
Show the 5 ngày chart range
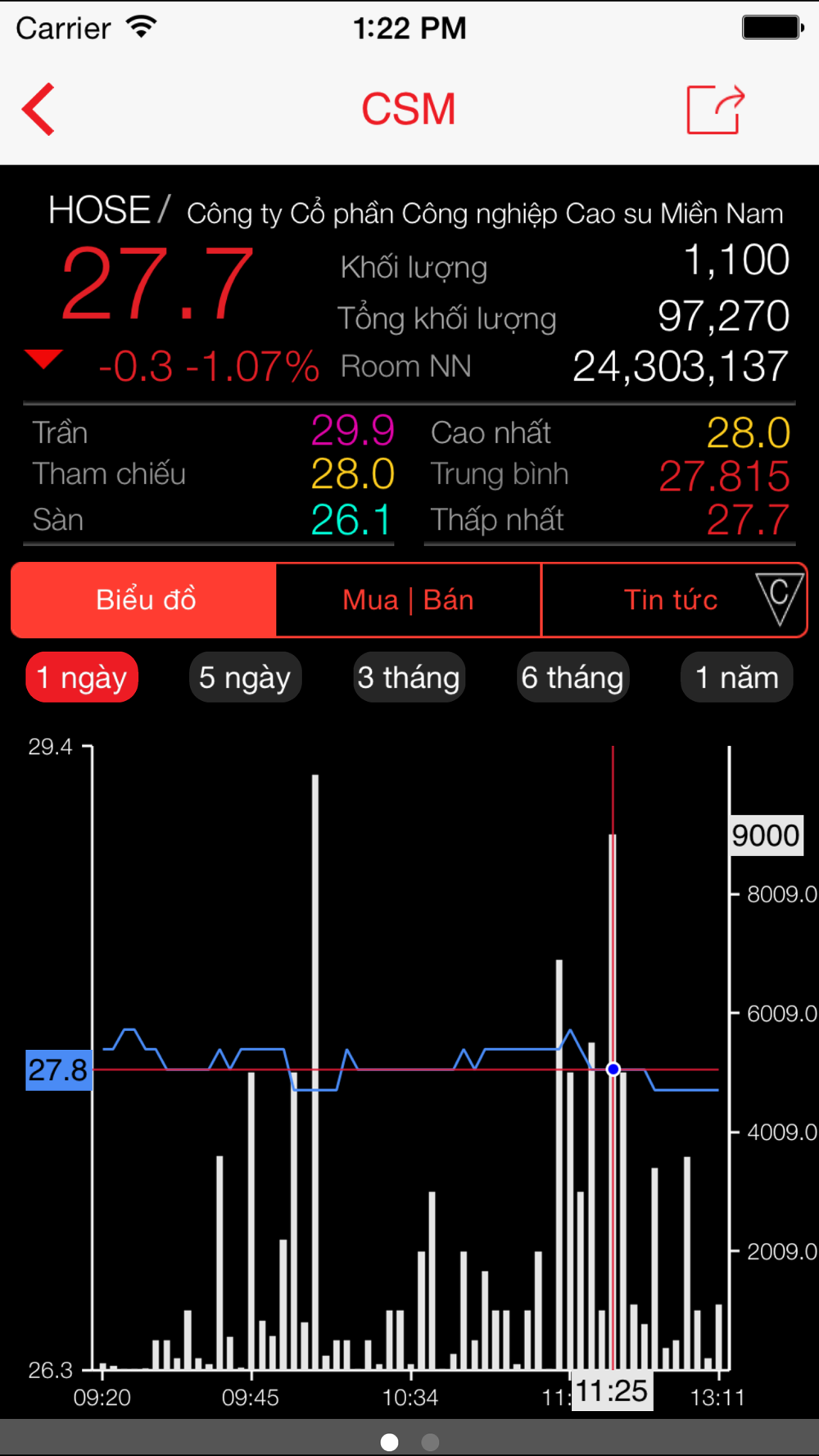(245, 677)
